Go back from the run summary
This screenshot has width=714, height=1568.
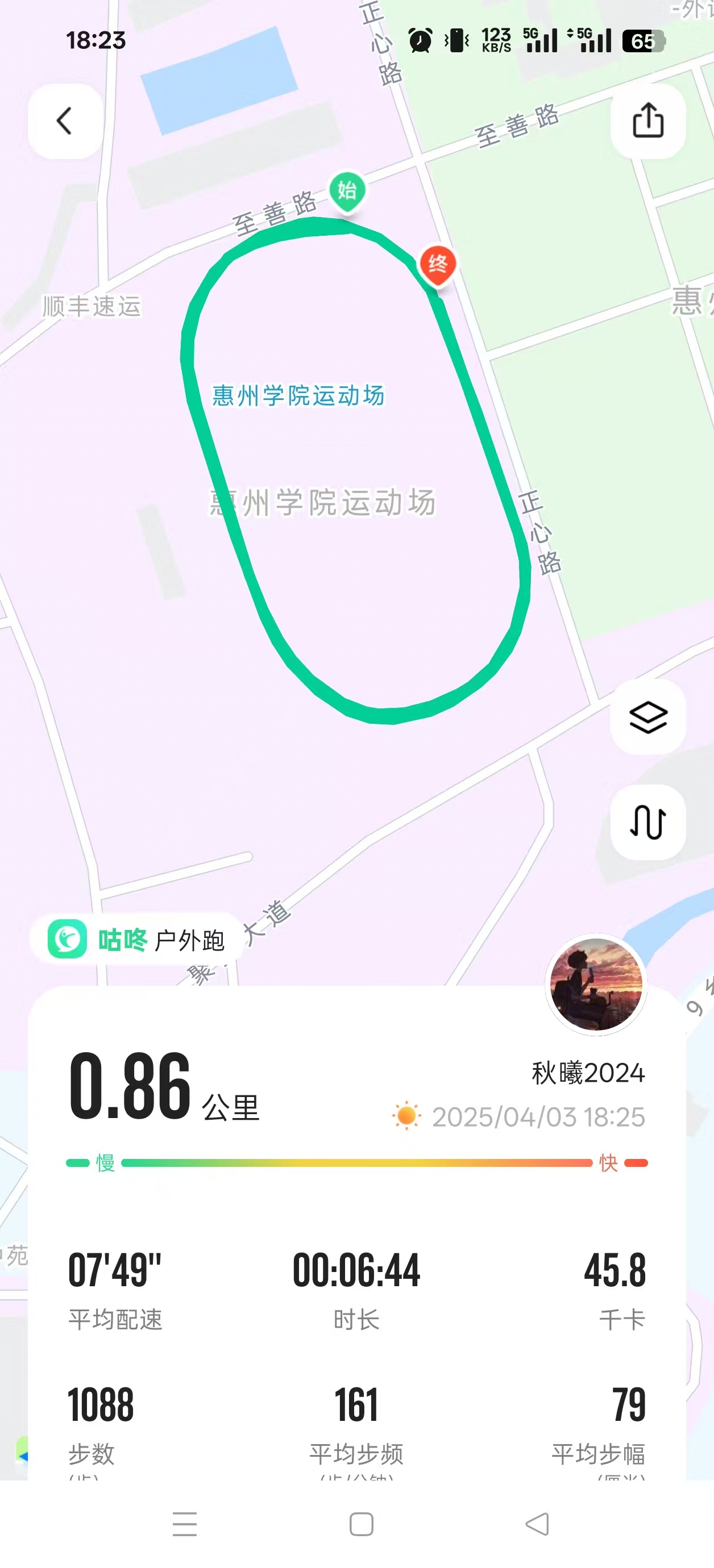click(x=65, y=121)
